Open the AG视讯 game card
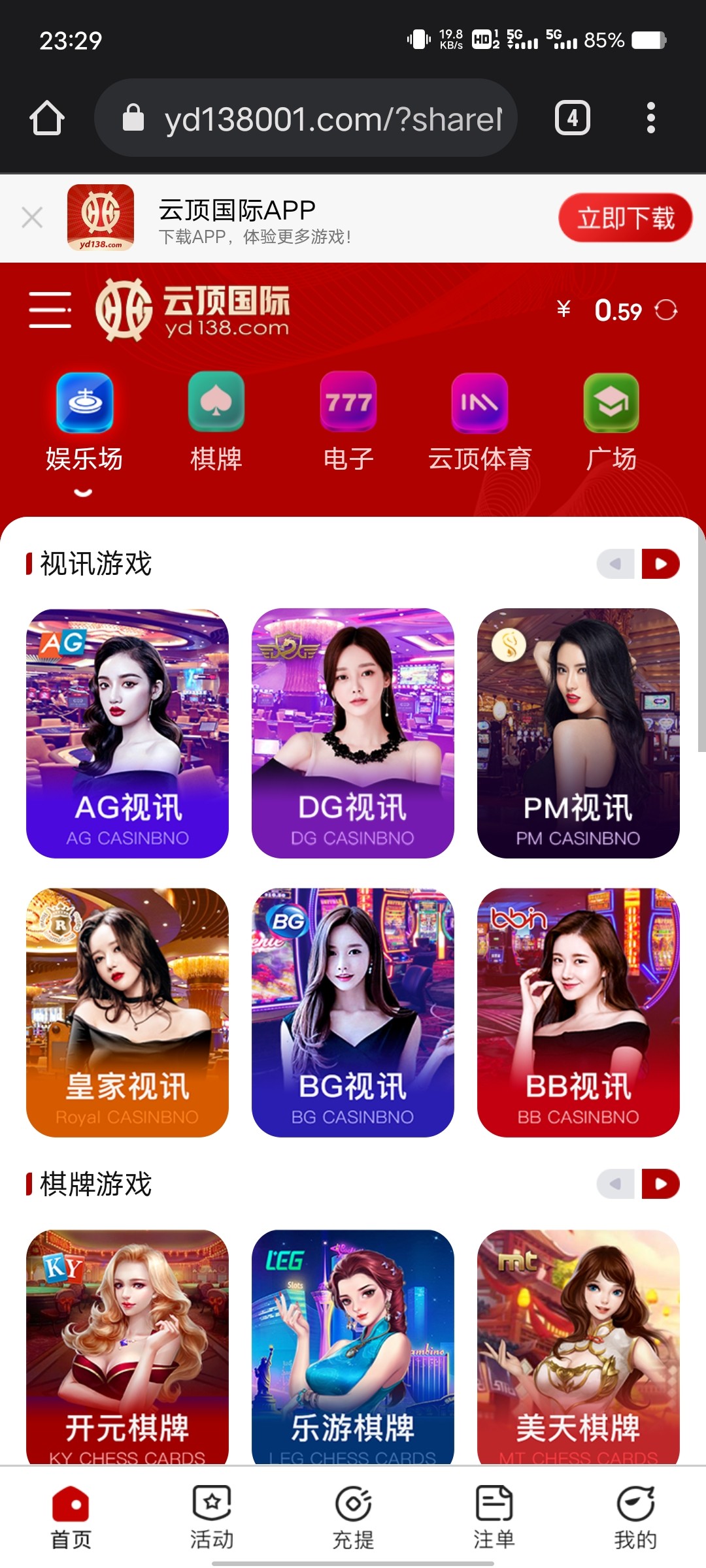This screenshot has height=1568, width=706. click(x=127, y=733)
